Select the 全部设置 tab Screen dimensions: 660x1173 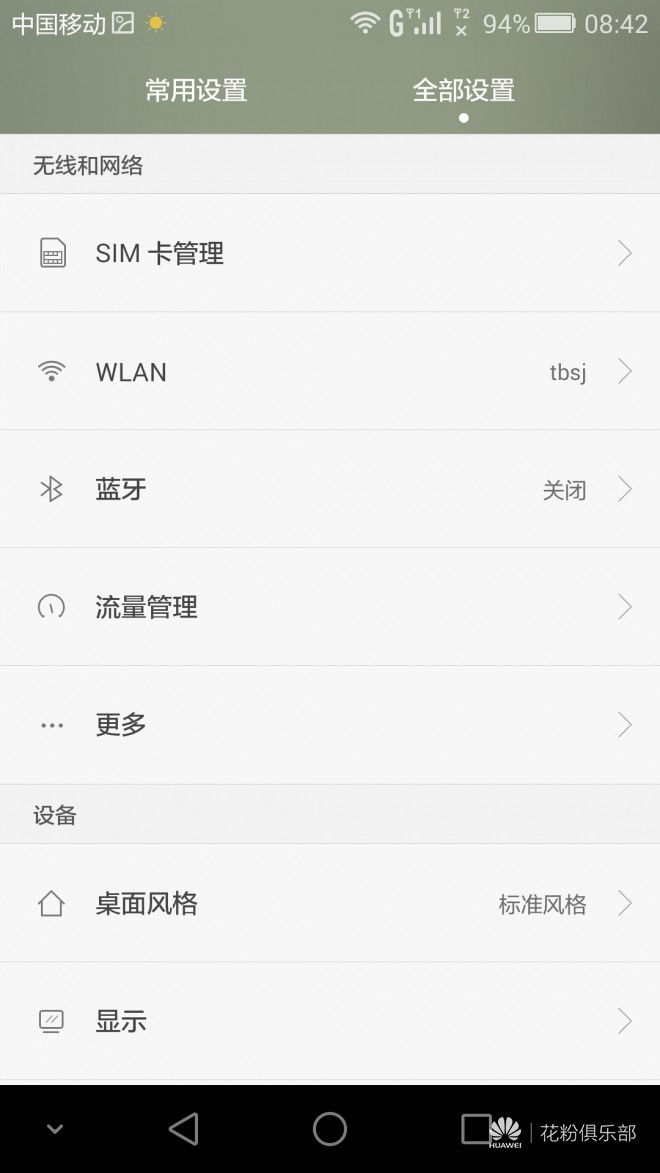click(463, 91)
